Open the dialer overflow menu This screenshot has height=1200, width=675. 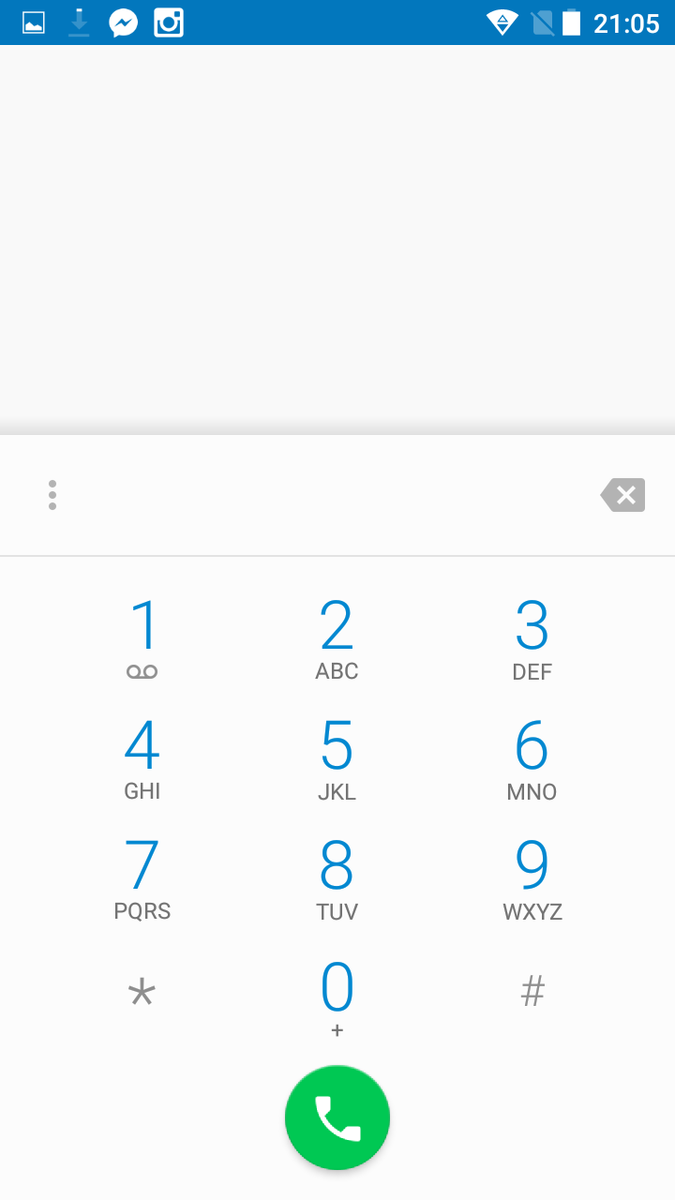(52, 495)
